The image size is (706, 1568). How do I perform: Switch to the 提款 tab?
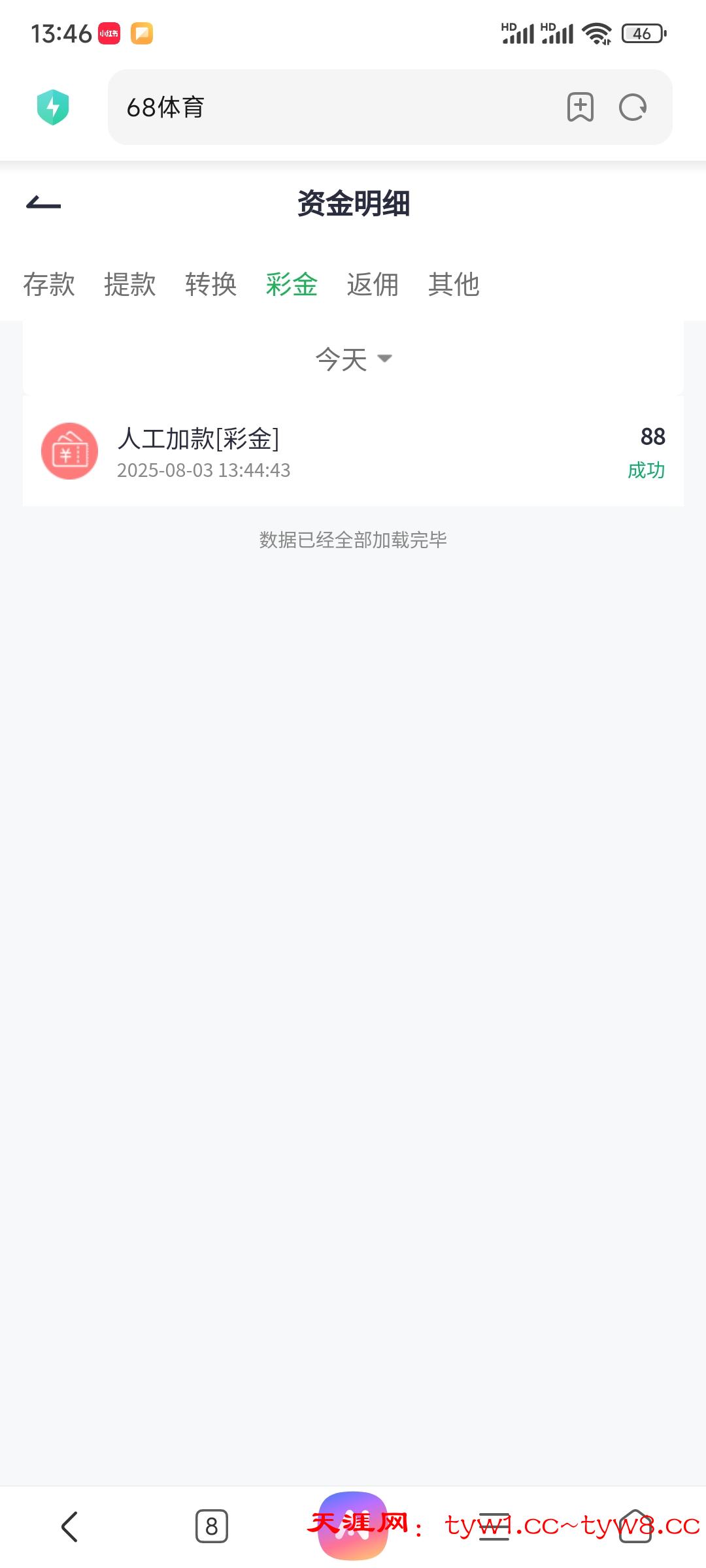[x=130, y=285]
